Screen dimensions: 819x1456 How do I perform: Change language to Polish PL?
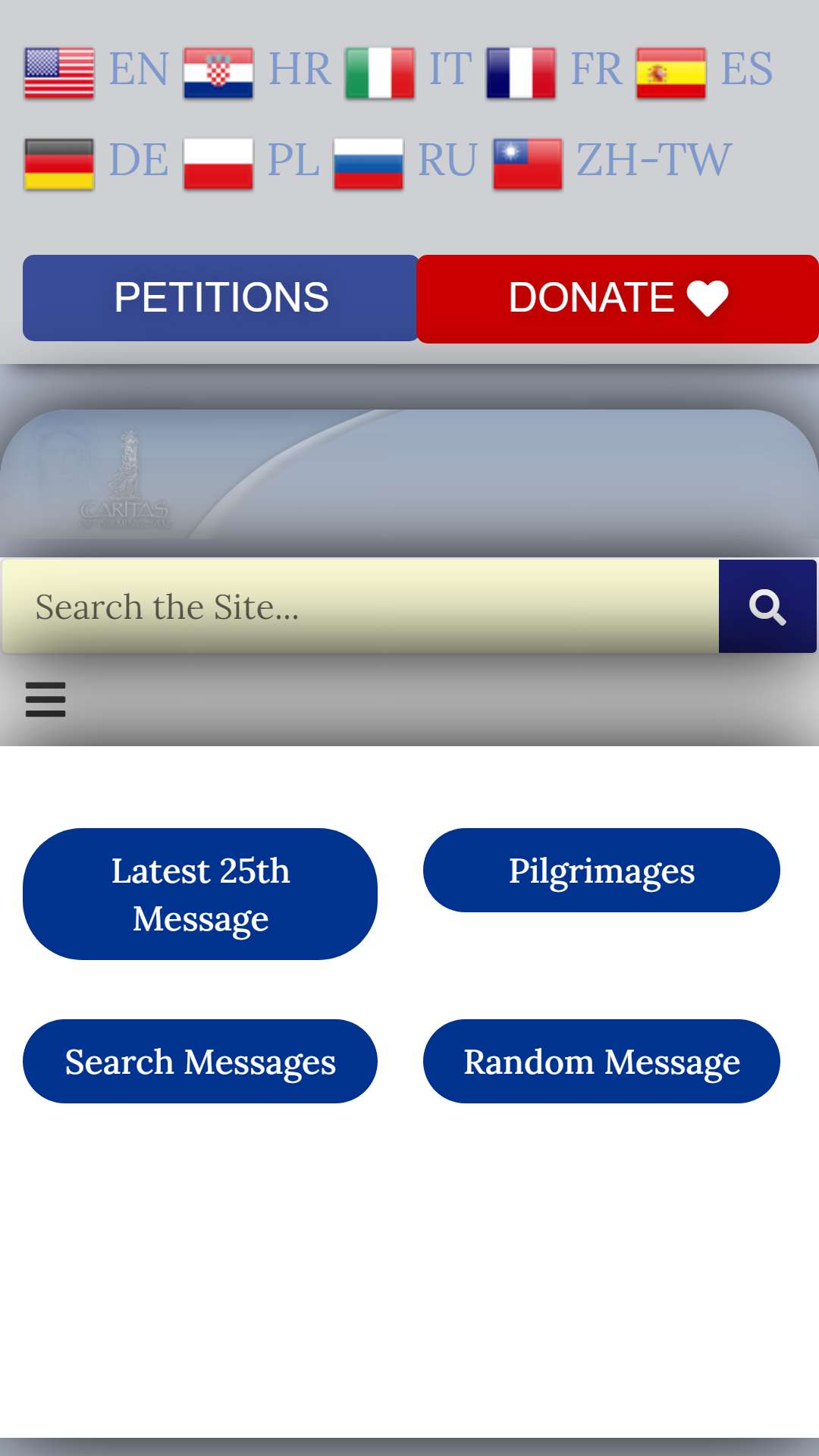point(252,161)
